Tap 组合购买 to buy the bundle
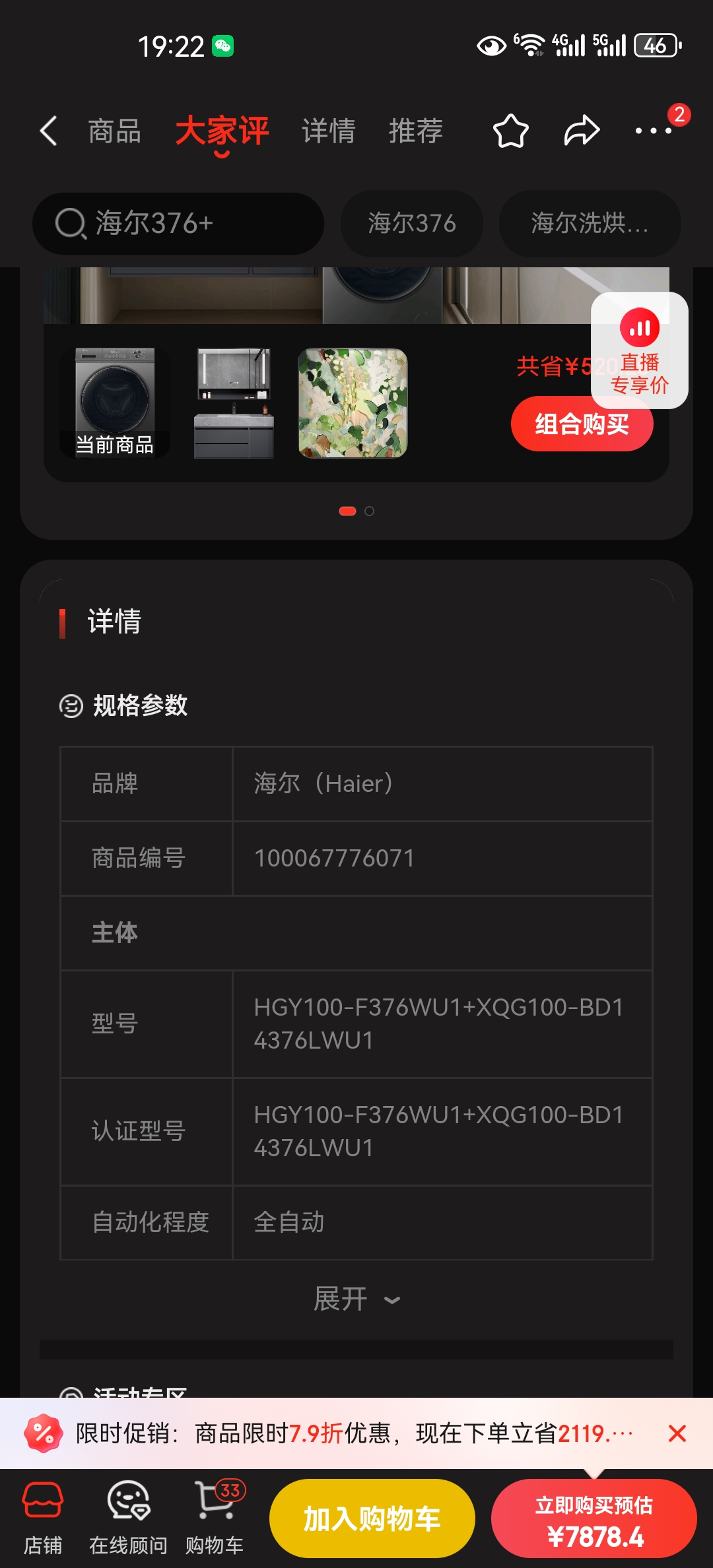 click(582, 424)
